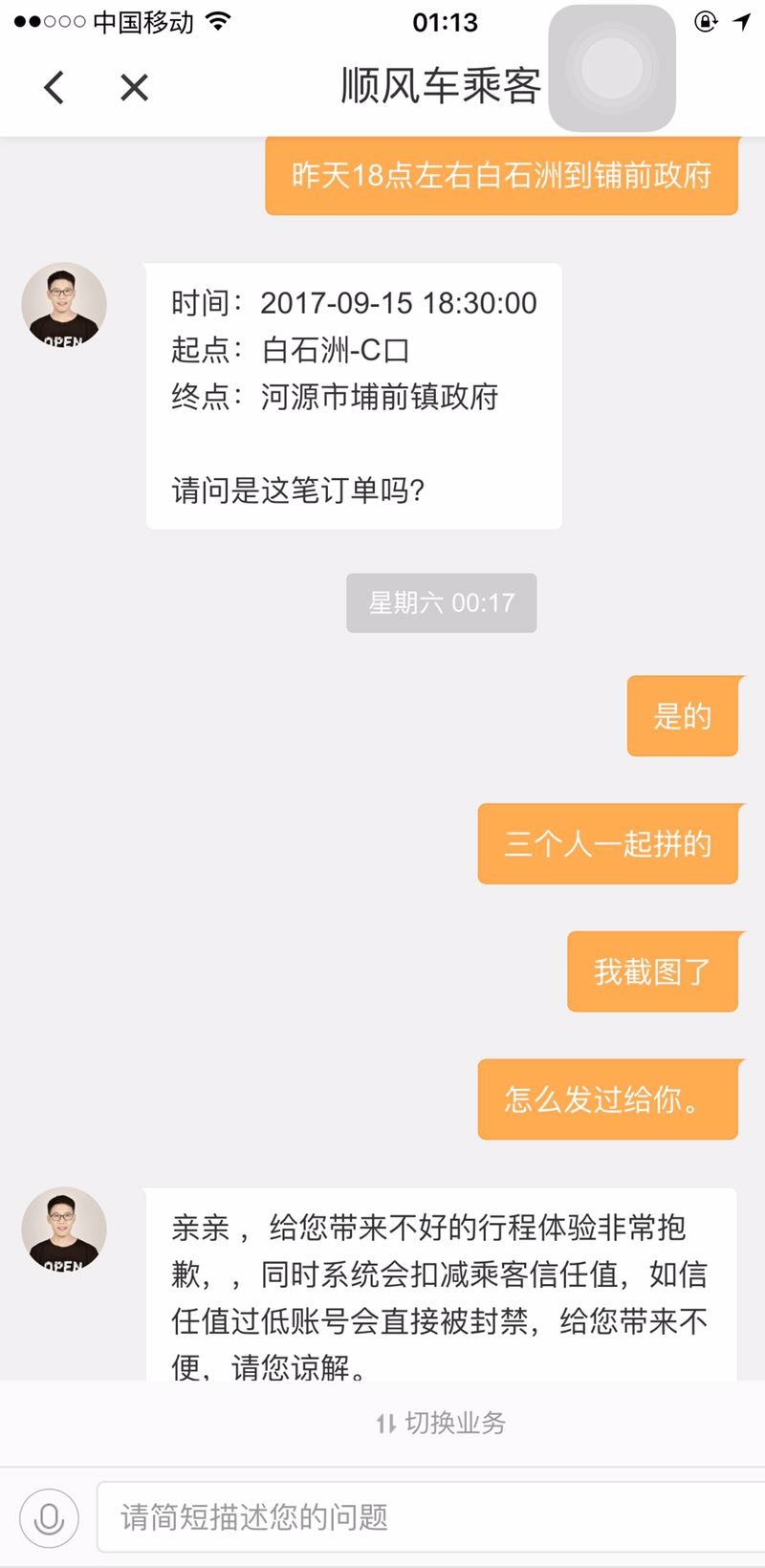Open the agent avatar beside the order details bubble
Screen dimensions: 765x1568
point(63,304)
